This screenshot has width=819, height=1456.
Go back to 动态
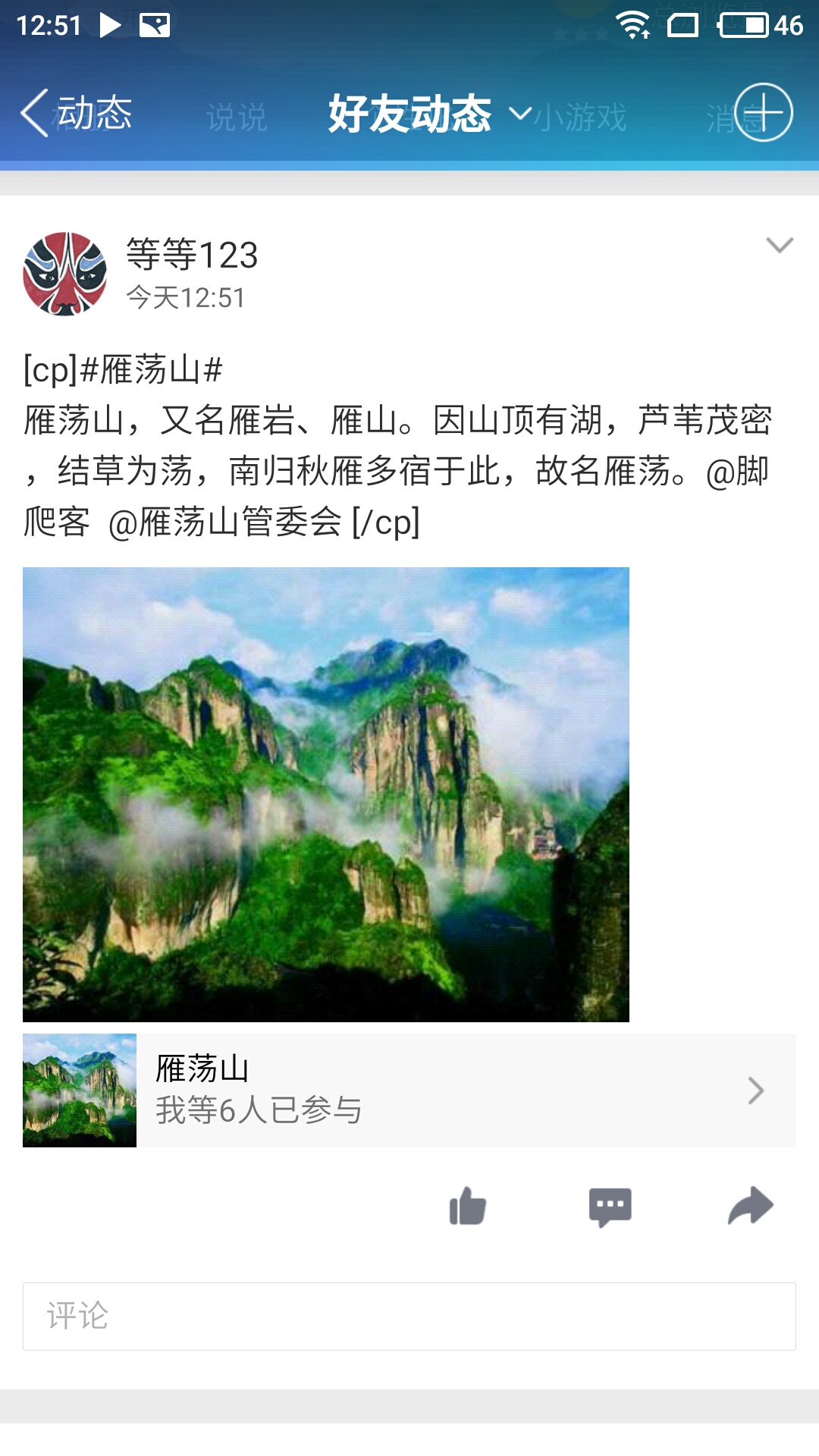pyautogui.click(x=76, y=113)
